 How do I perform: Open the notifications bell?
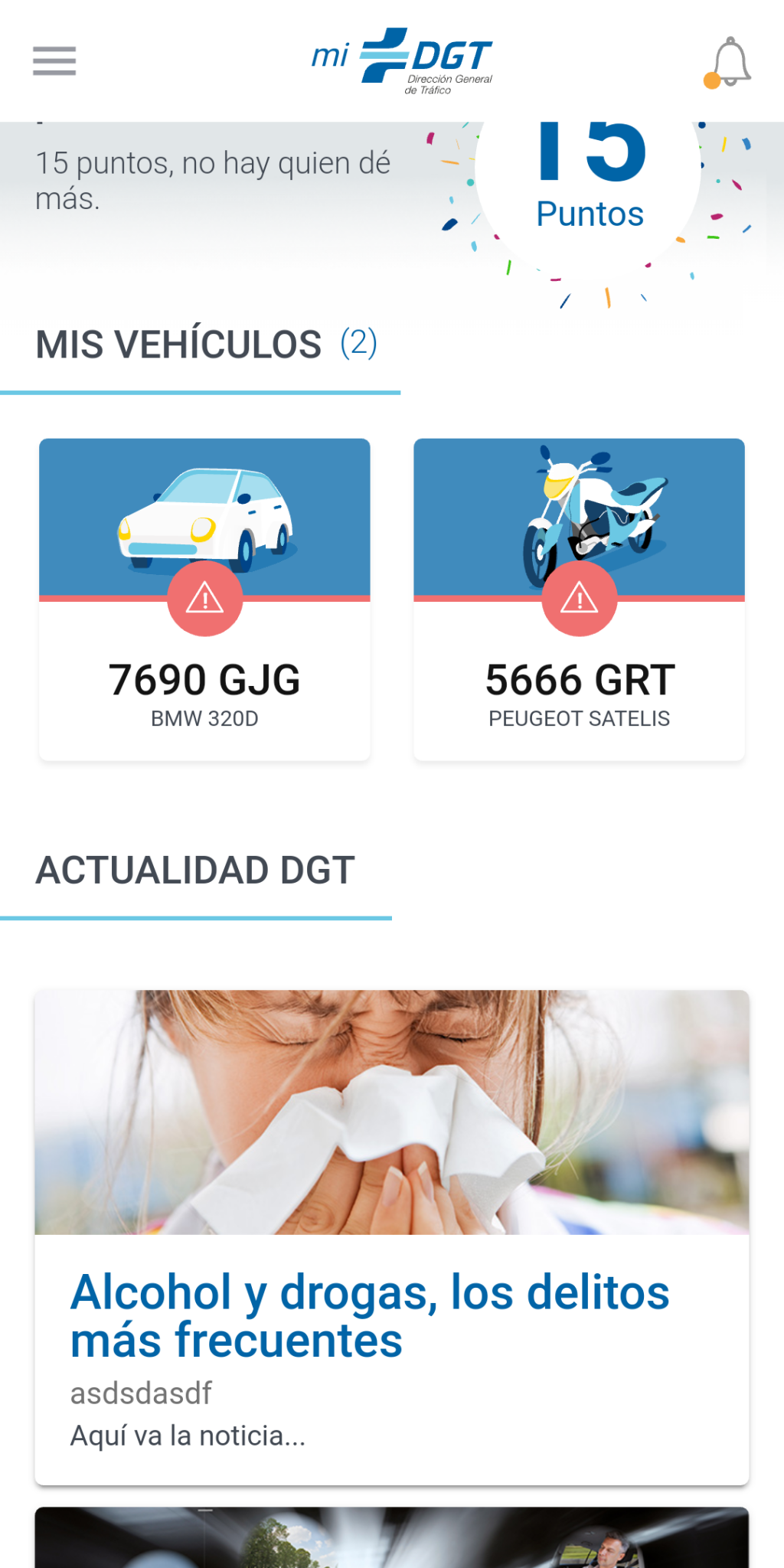click(730, 61)
